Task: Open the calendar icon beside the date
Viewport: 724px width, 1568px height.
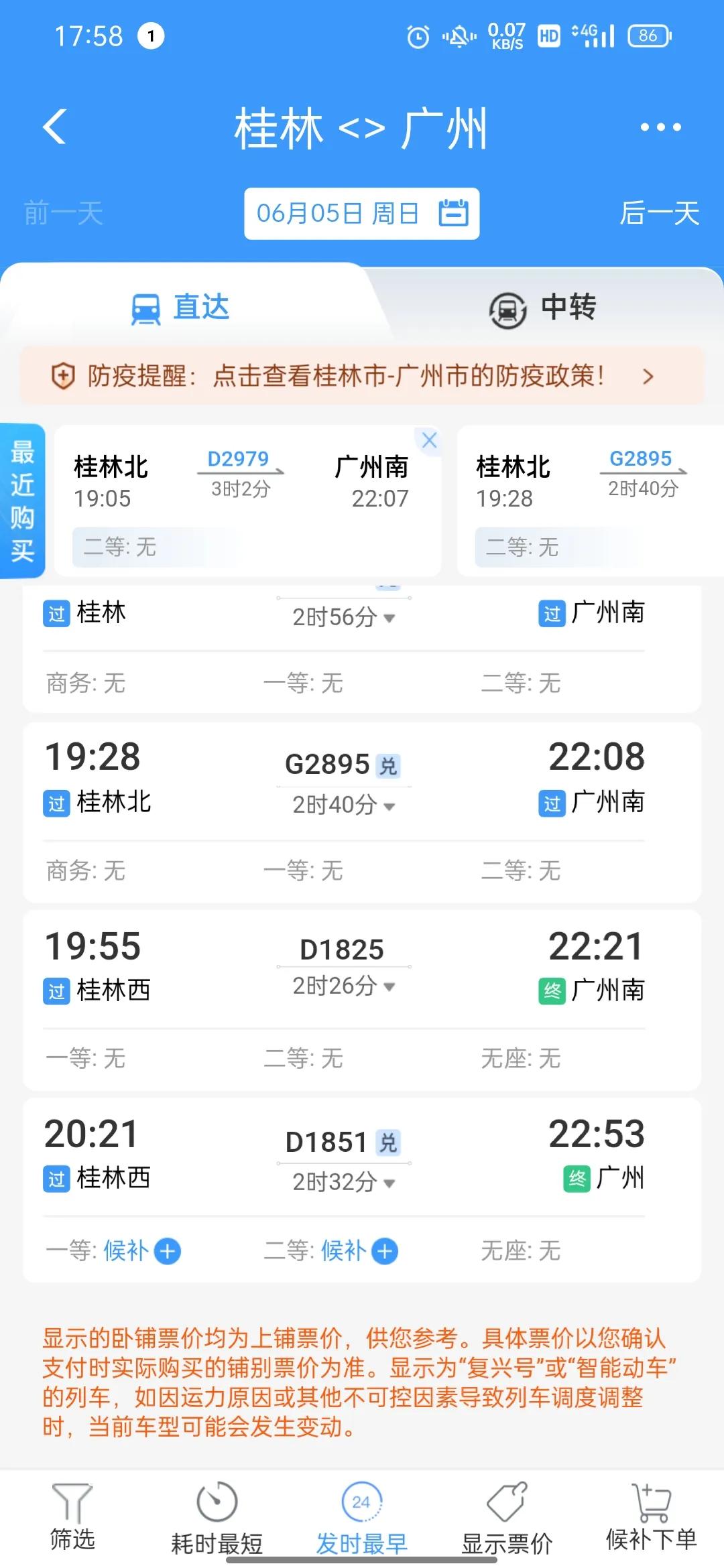Action: (452, 213)
